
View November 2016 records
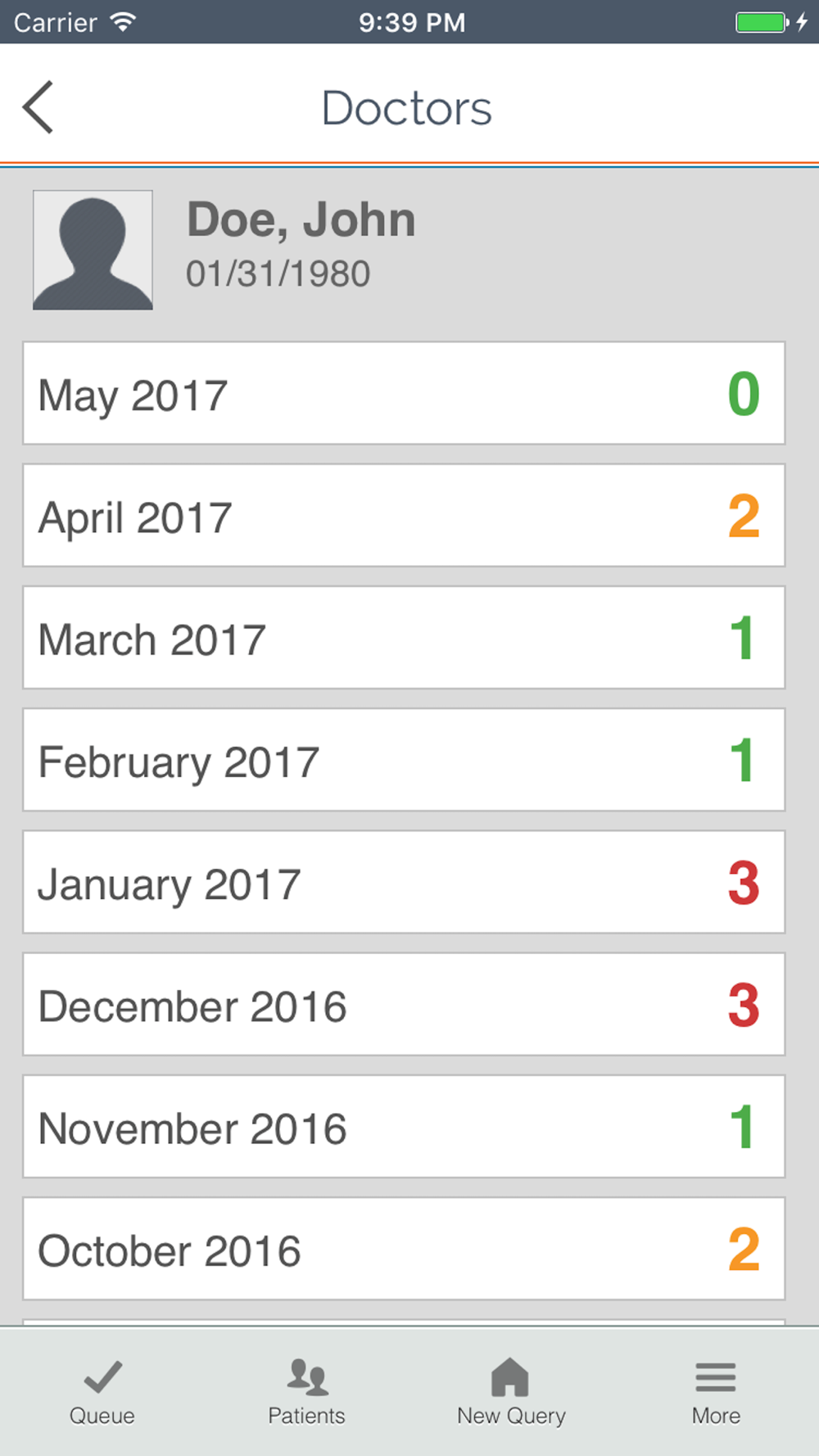[404, 1128]
